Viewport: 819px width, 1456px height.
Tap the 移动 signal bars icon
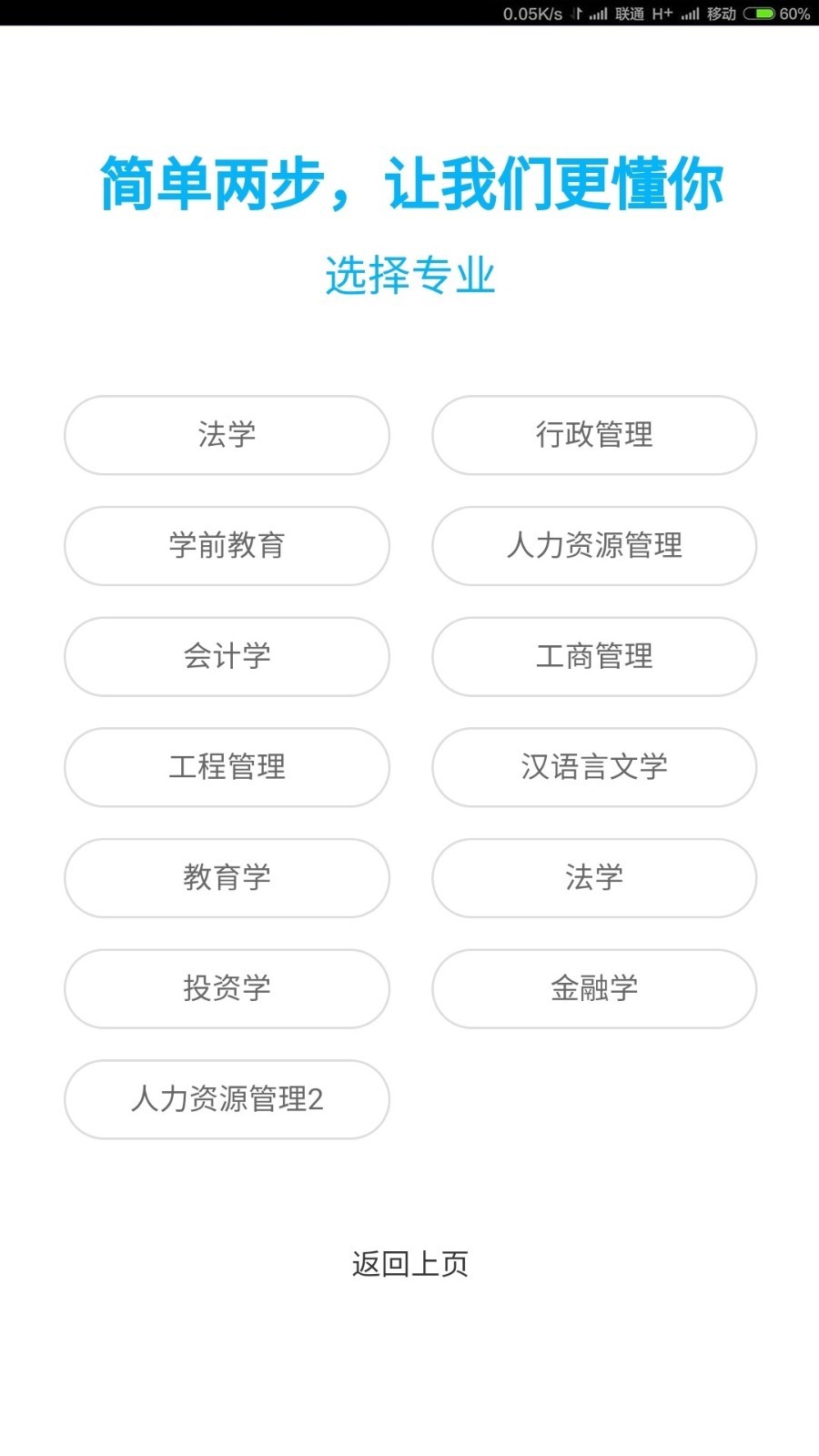pos(689,14)
